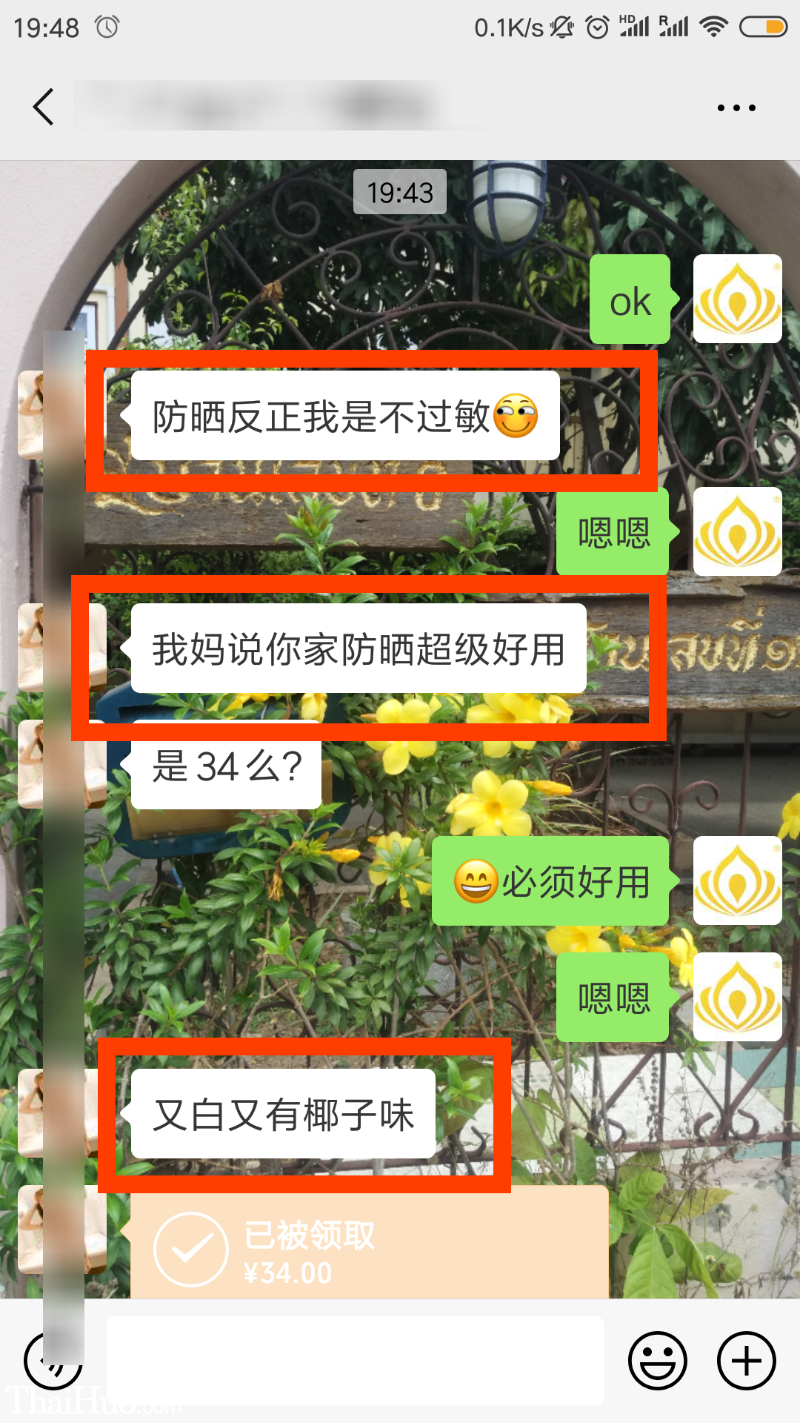Go back to the chat list
The image size is (800, 1423).
[43, 107]
